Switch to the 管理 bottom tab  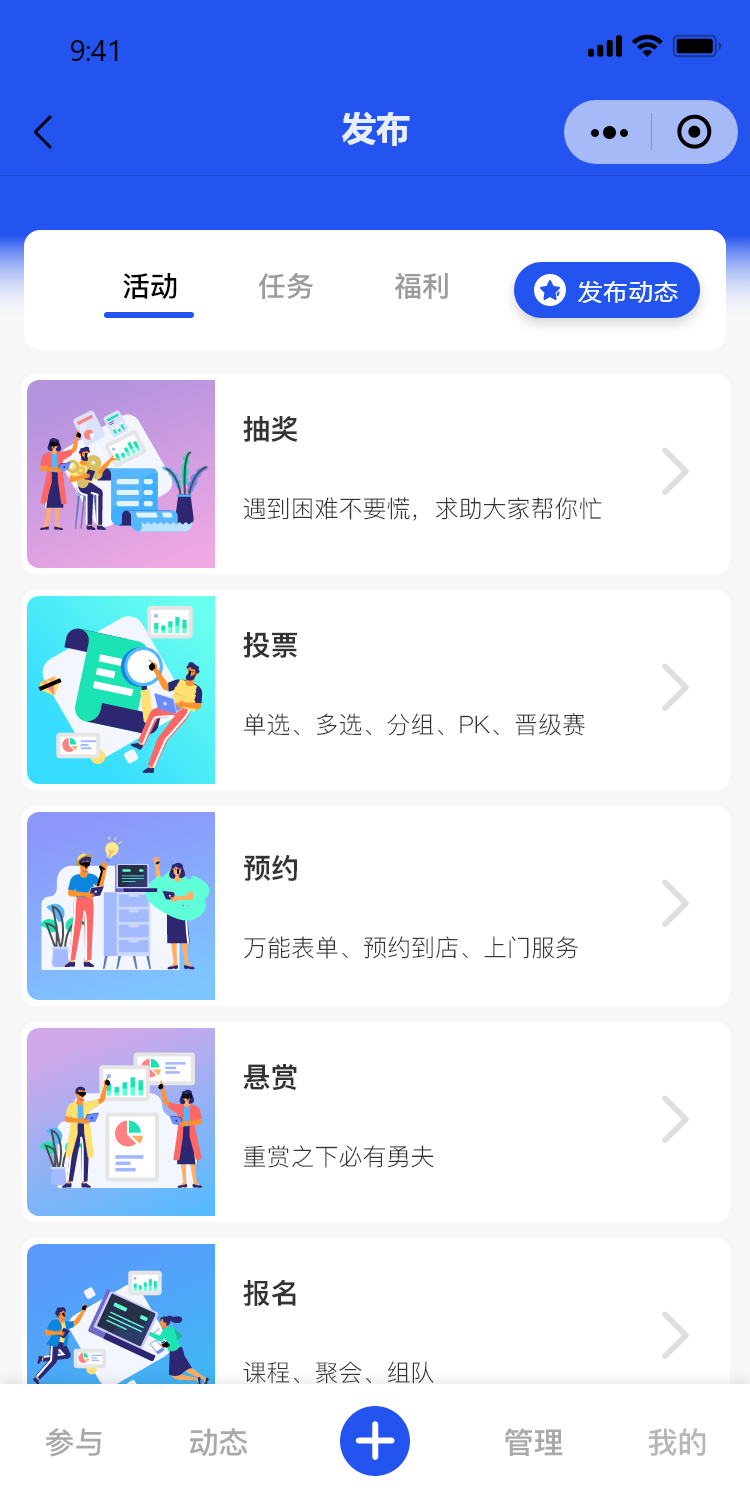click(x=533, y=1442)
